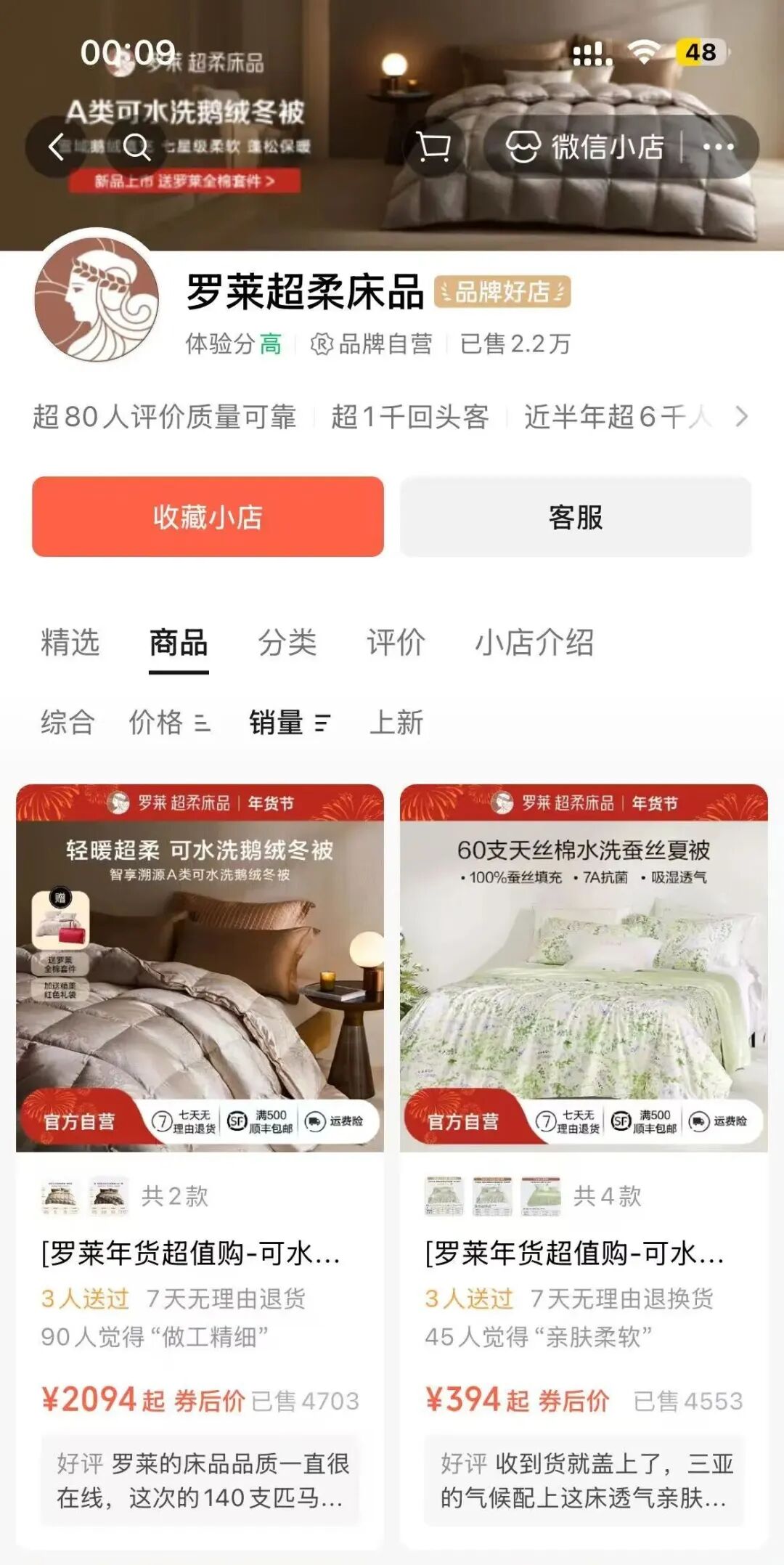784x1565 pixels.
Task: Tap the top banner 新品上市送罗莱全棉套件
Action: pyautogui.click(x=184, y=181)
